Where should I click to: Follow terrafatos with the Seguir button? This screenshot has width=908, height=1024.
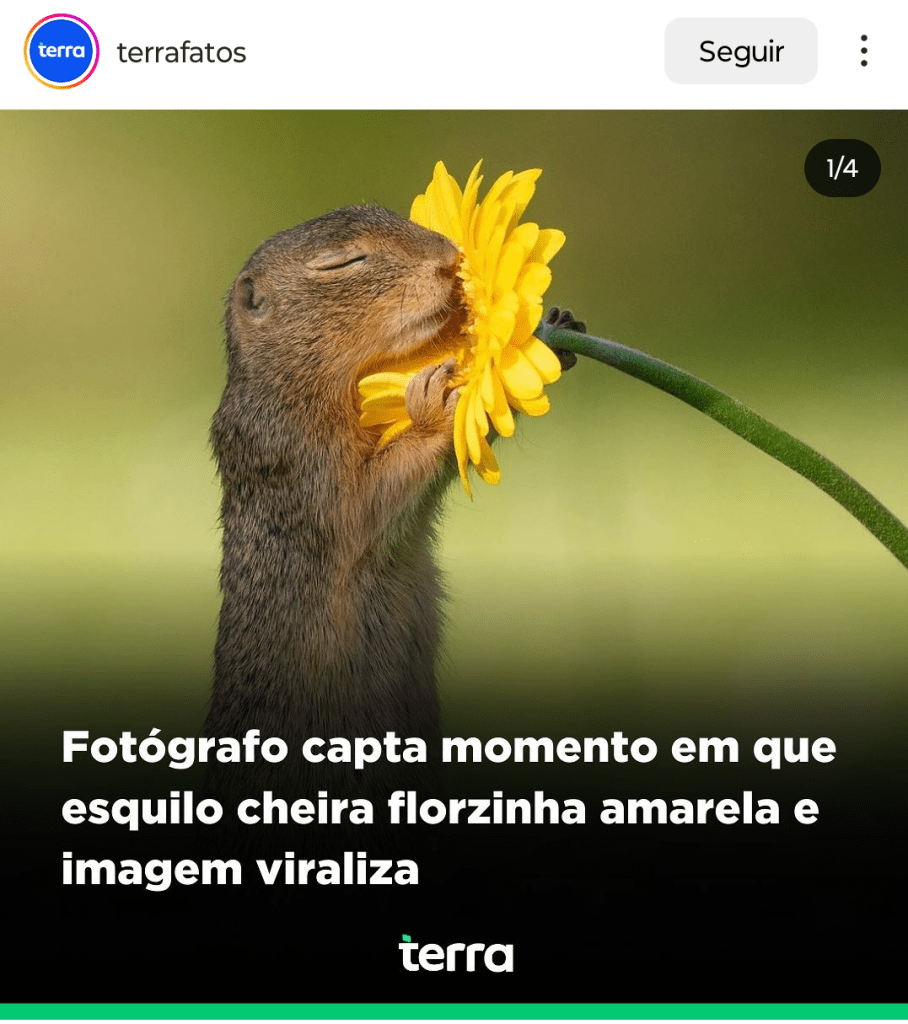[x=740, y=51]
